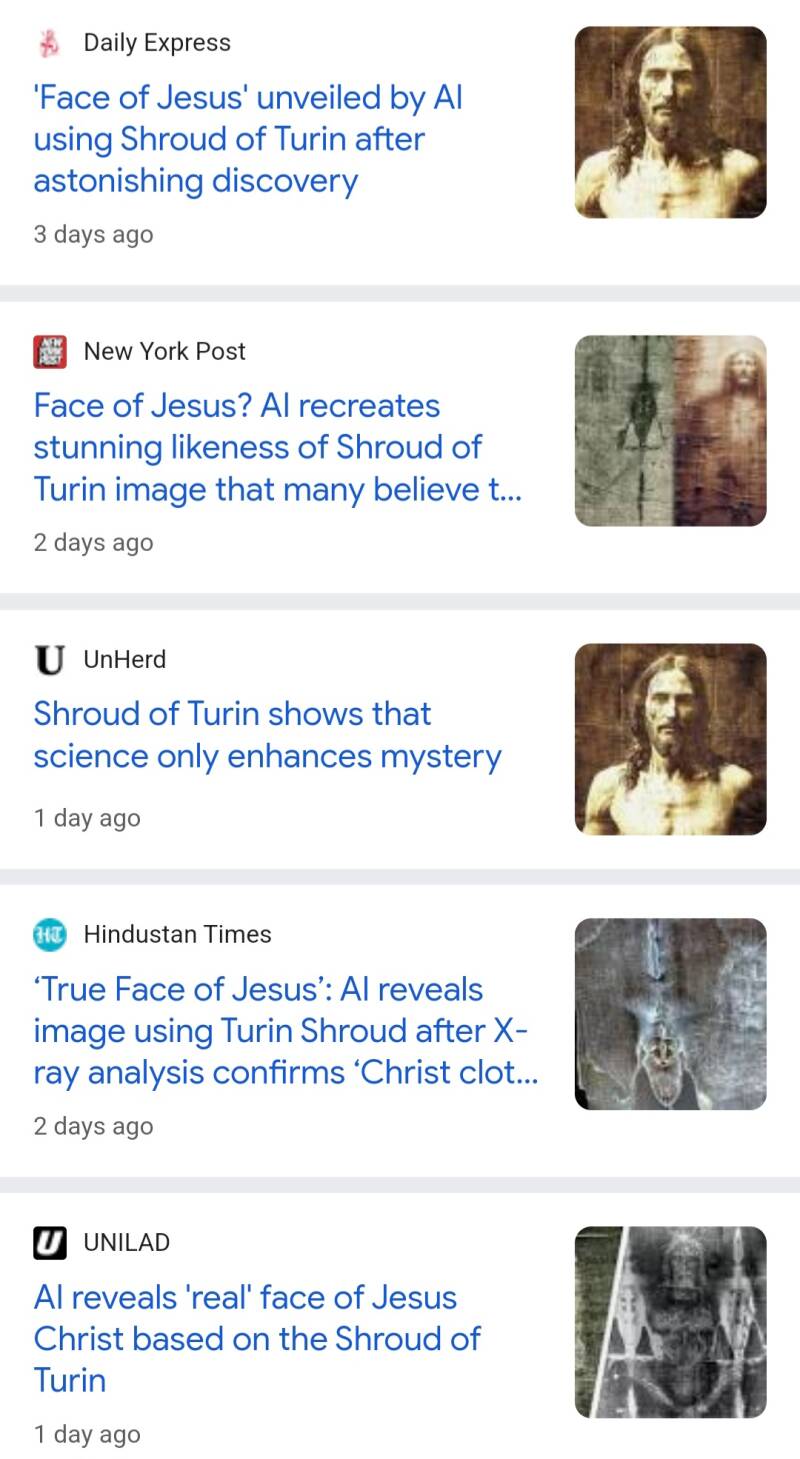Open UNILAD's 'real' face of Jesus headline

257,1338
